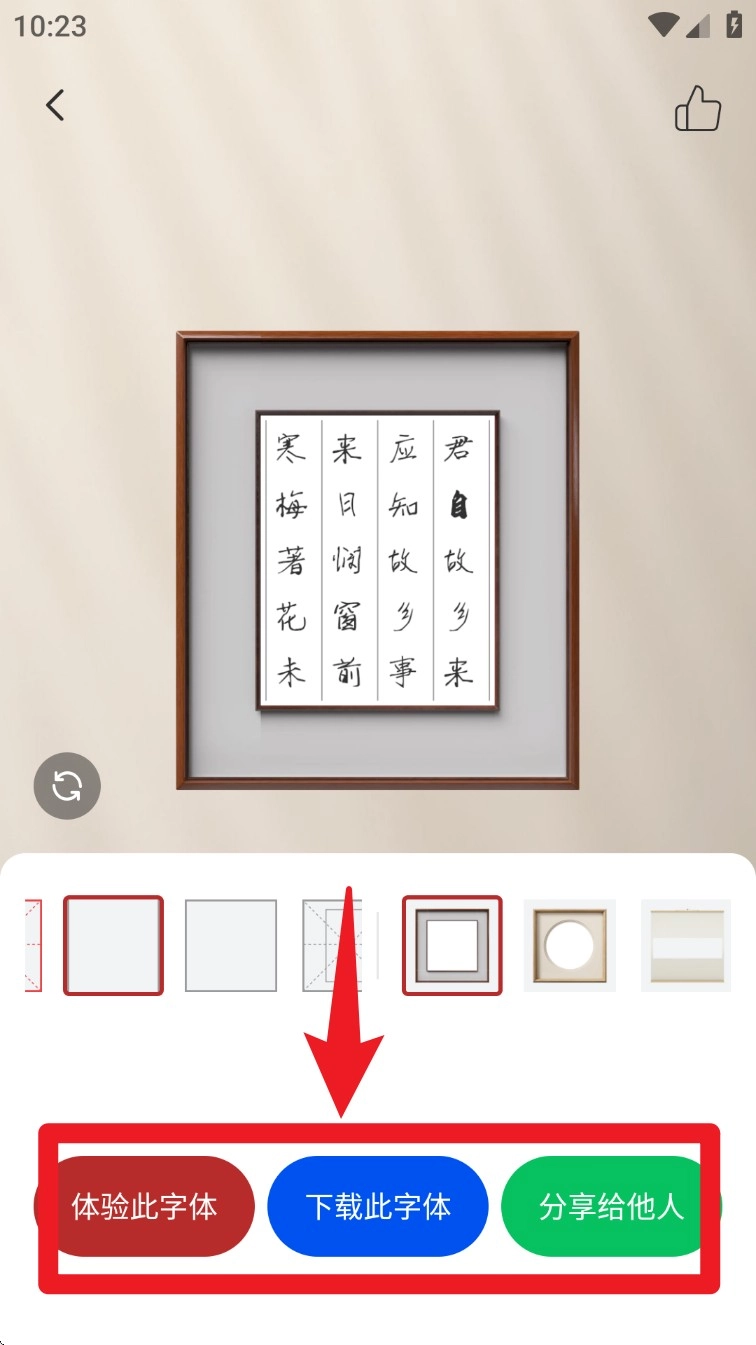Tap 体验此字体 to try this font

tap(145, 1206)
